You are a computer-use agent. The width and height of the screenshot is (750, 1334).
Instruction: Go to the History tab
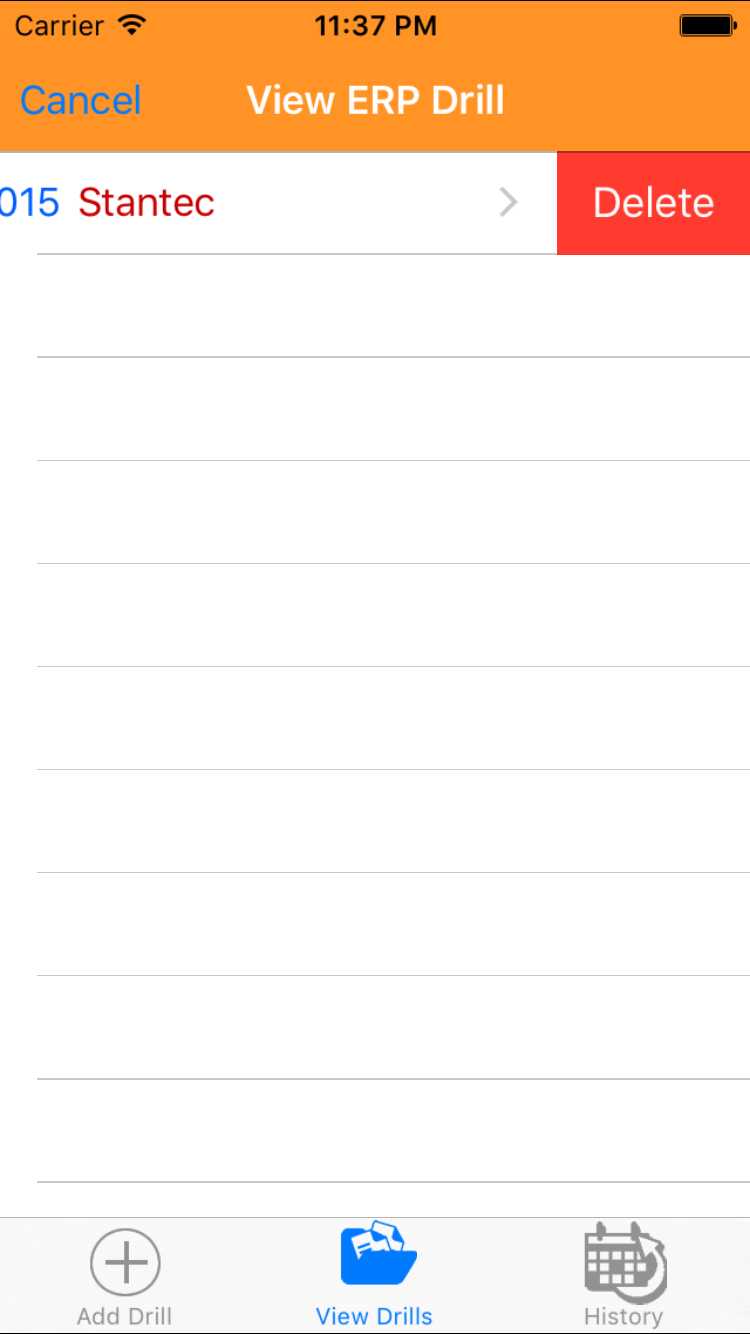click(624, 1277)
